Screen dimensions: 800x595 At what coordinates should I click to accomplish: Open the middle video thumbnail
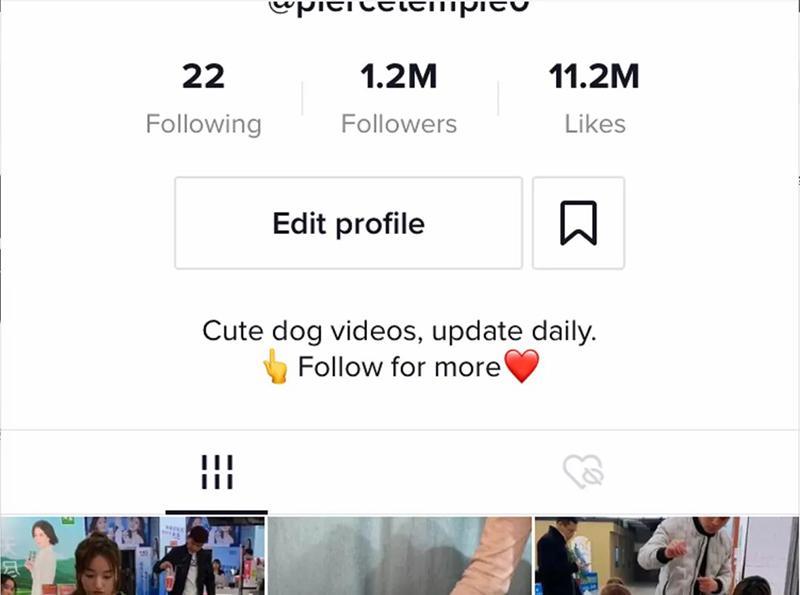click(x=400, y=556)
